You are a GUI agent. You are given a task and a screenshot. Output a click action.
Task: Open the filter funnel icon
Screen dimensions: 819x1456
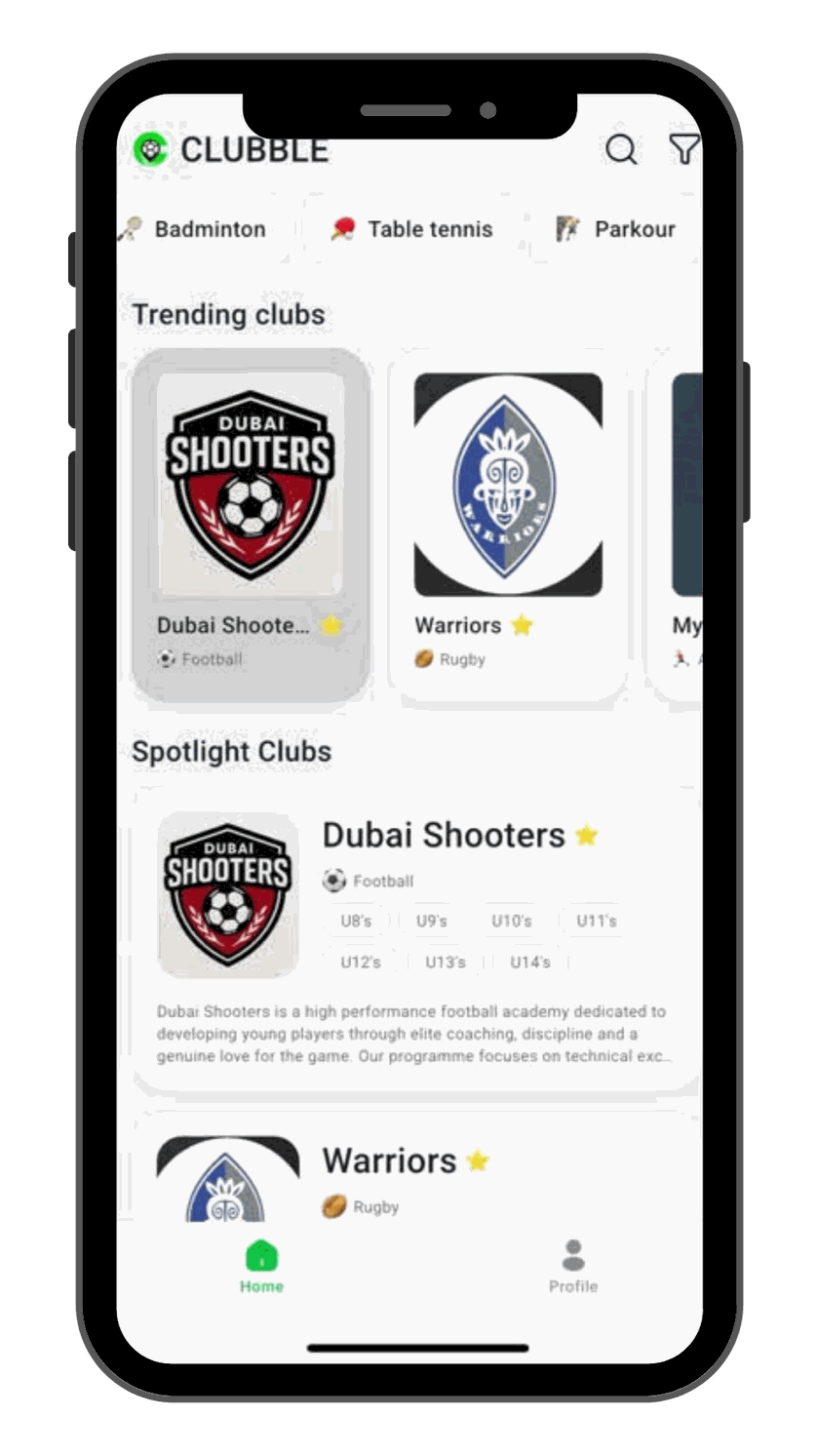[x=684, y=149]
